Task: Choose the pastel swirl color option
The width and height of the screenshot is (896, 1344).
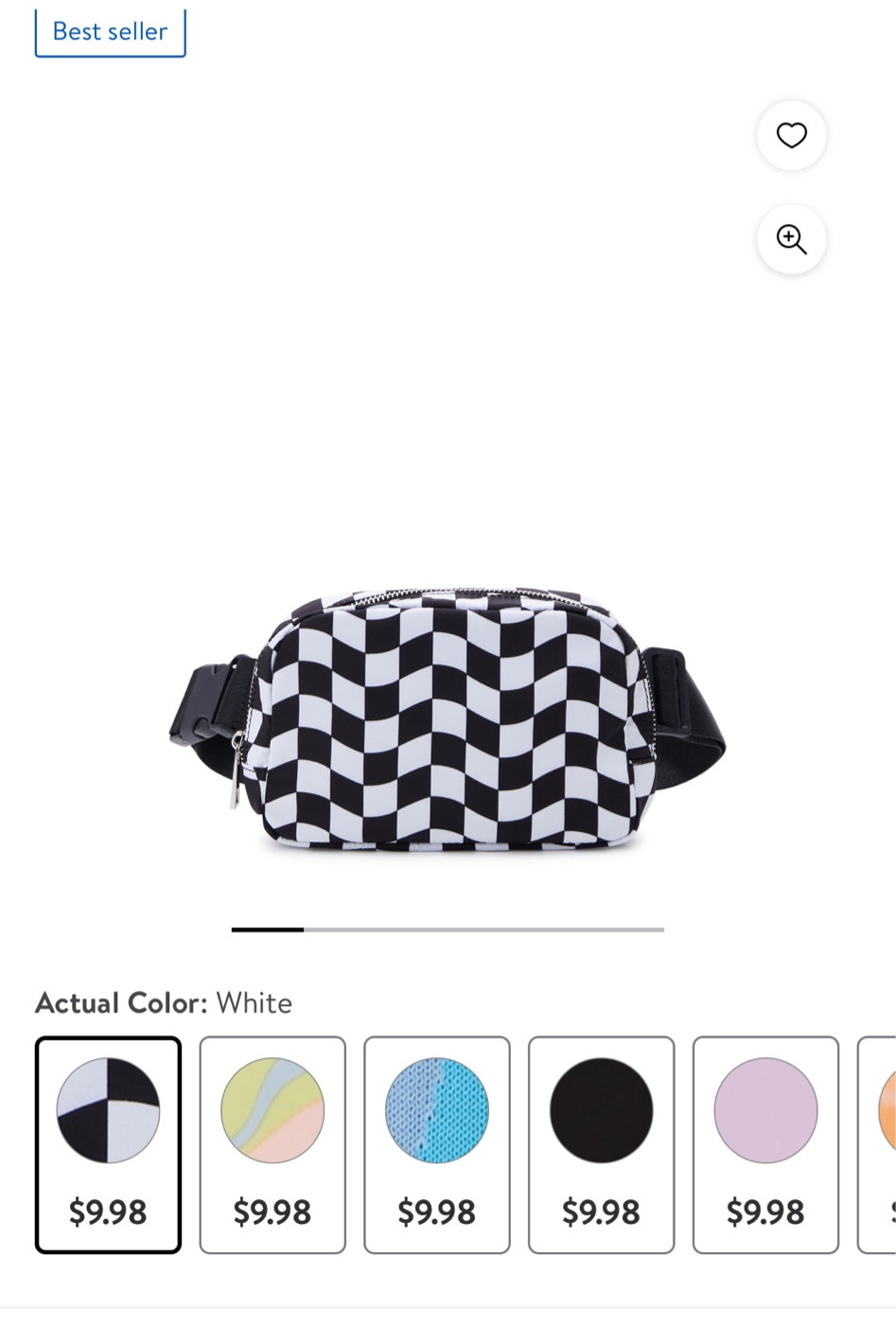Action: 272,1112
